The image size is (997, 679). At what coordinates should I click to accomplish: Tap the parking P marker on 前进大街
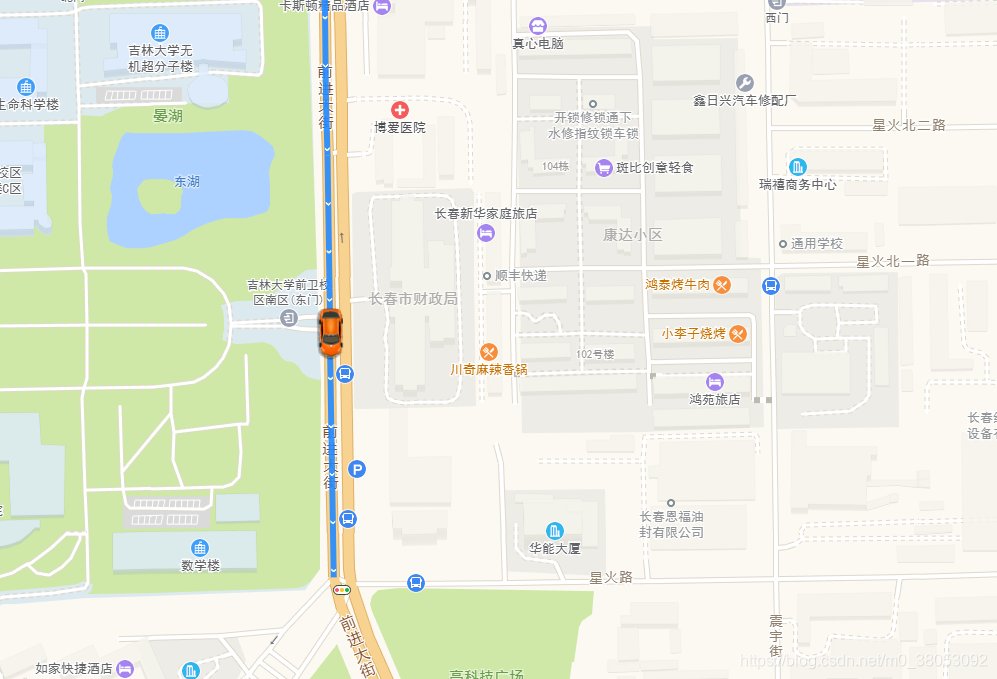[x=357, y=469]
